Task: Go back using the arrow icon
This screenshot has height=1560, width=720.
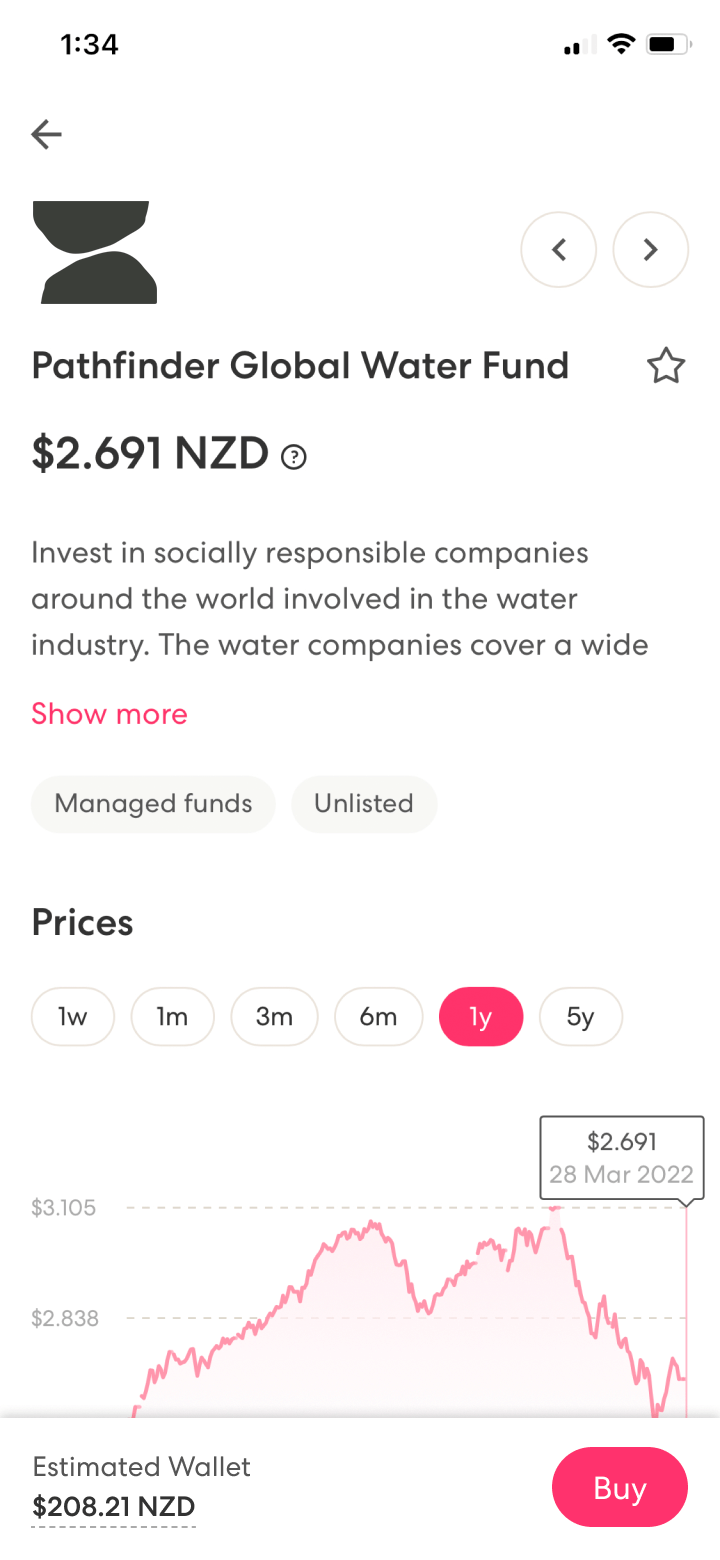Action: pyautogui.click(x=46, y=134)
